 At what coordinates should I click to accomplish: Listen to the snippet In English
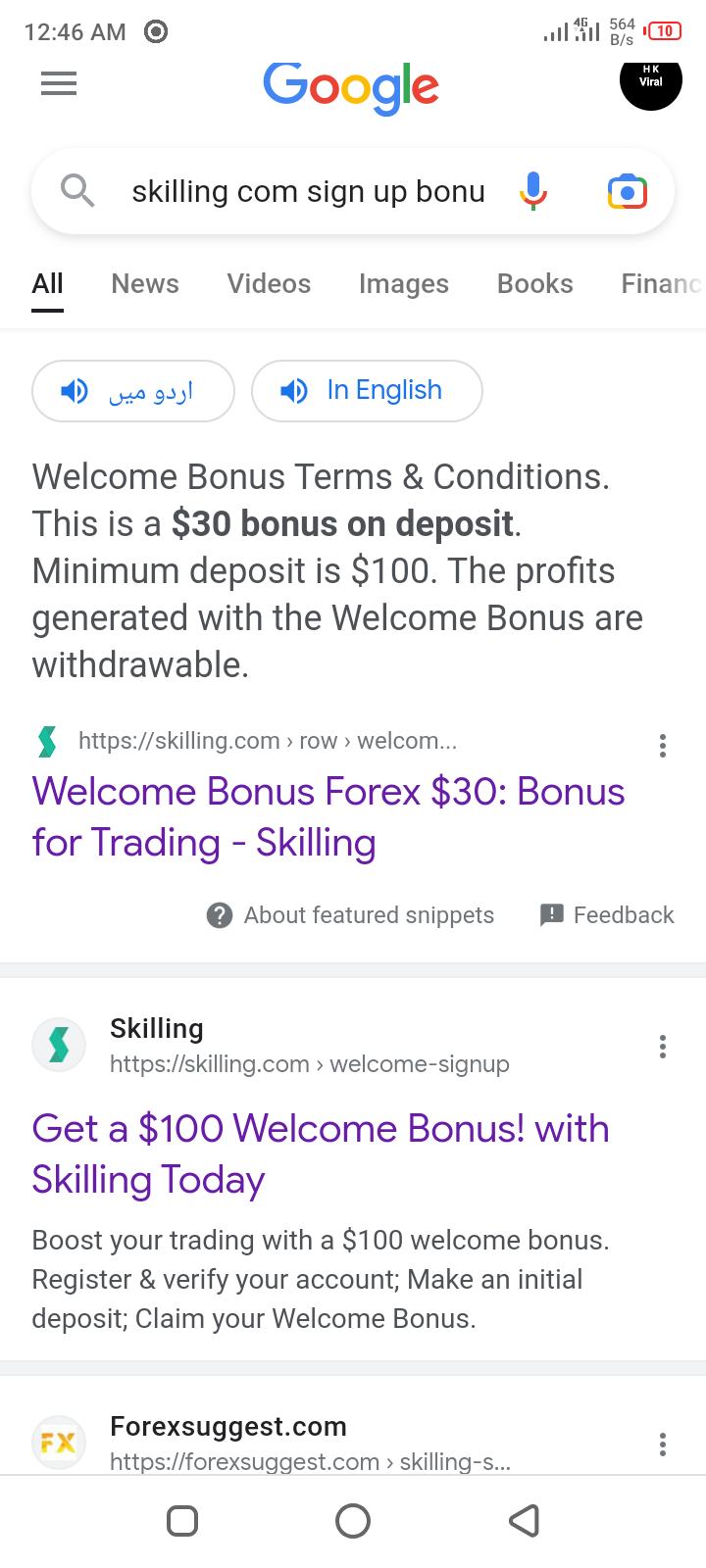pos(367,391)
